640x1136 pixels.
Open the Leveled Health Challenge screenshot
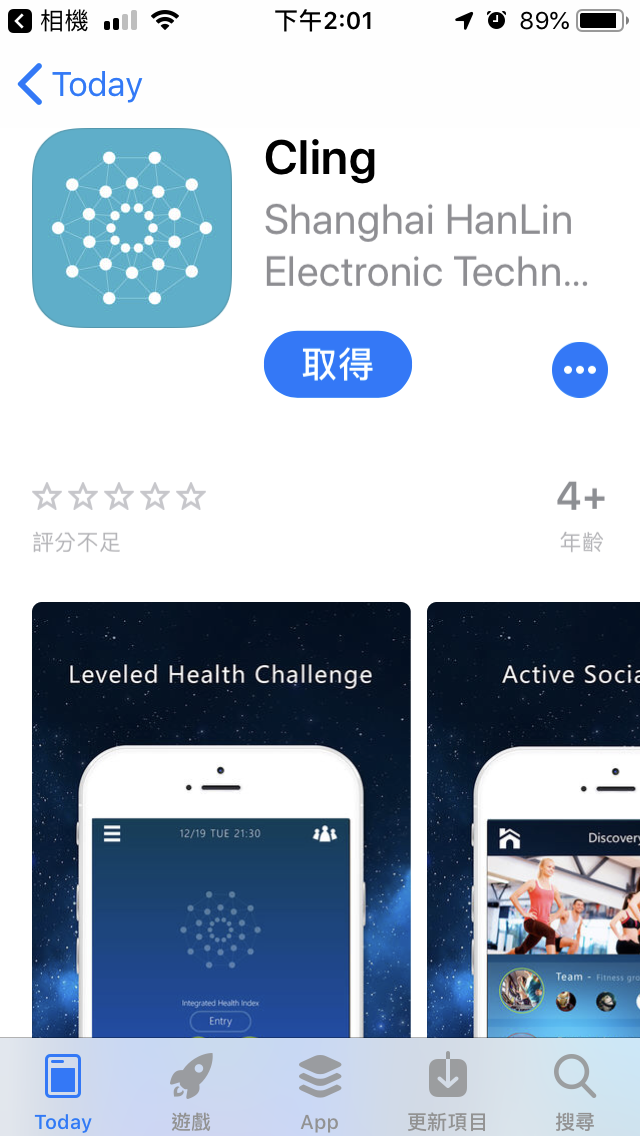(x=221, y=820)
